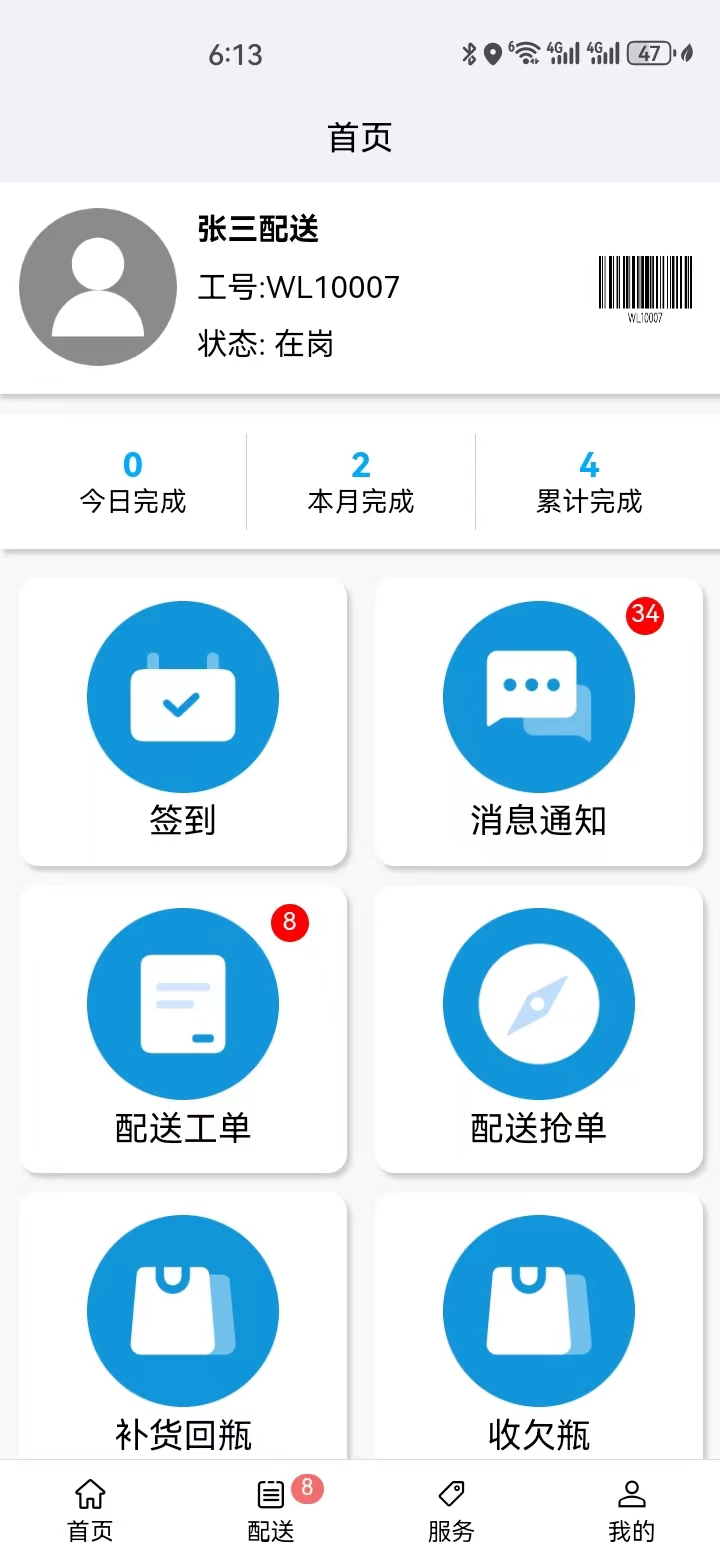
Task: Click the profile avatar image
Action: click(97, 287)
